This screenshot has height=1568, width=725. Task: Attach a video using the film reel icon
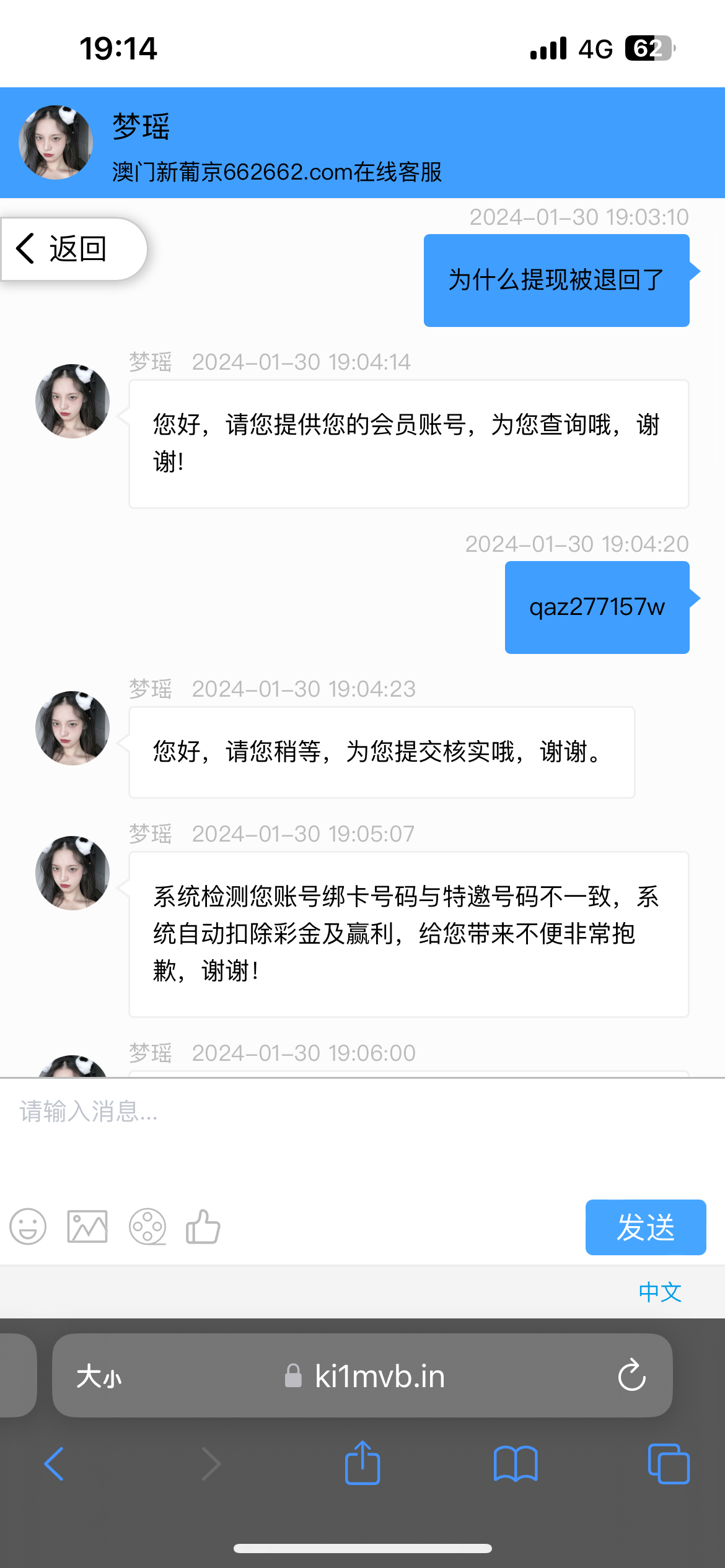click(147, 1226)
